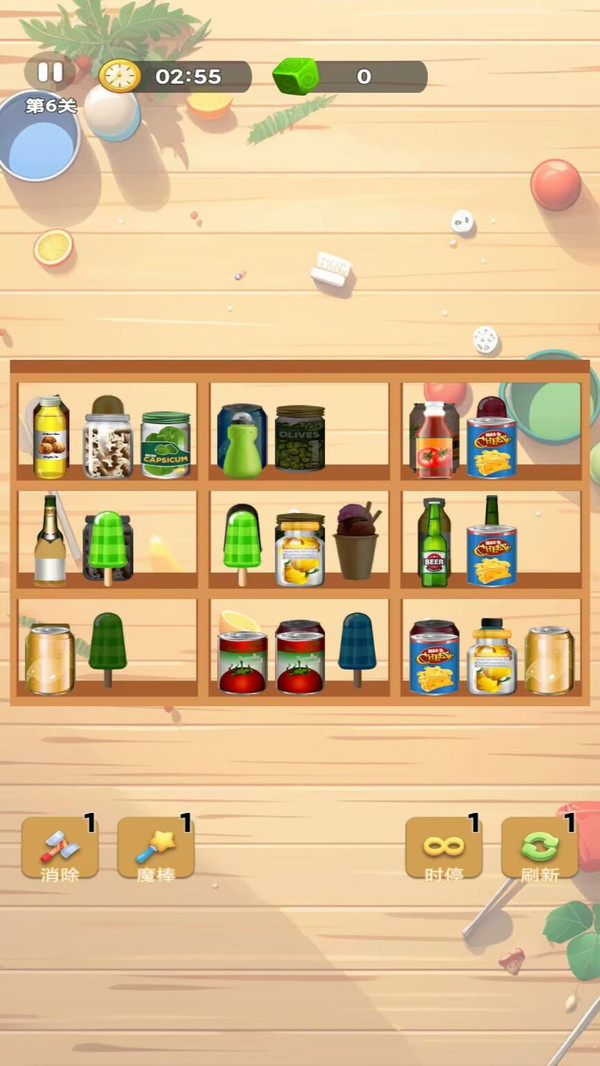Select the dark blue popsicle
This screenshot has width=600, height=1066.
pos(356,648)
